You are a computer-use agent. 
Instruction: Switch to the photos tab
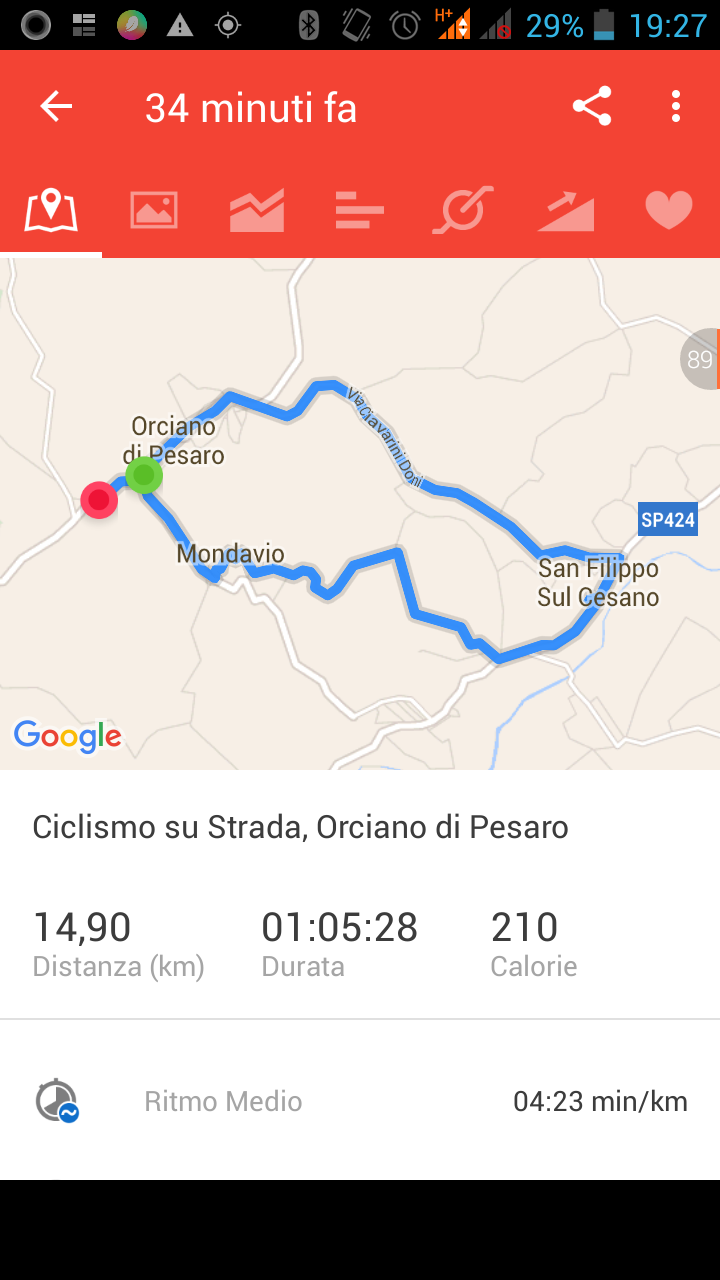[x=154, y=210]
